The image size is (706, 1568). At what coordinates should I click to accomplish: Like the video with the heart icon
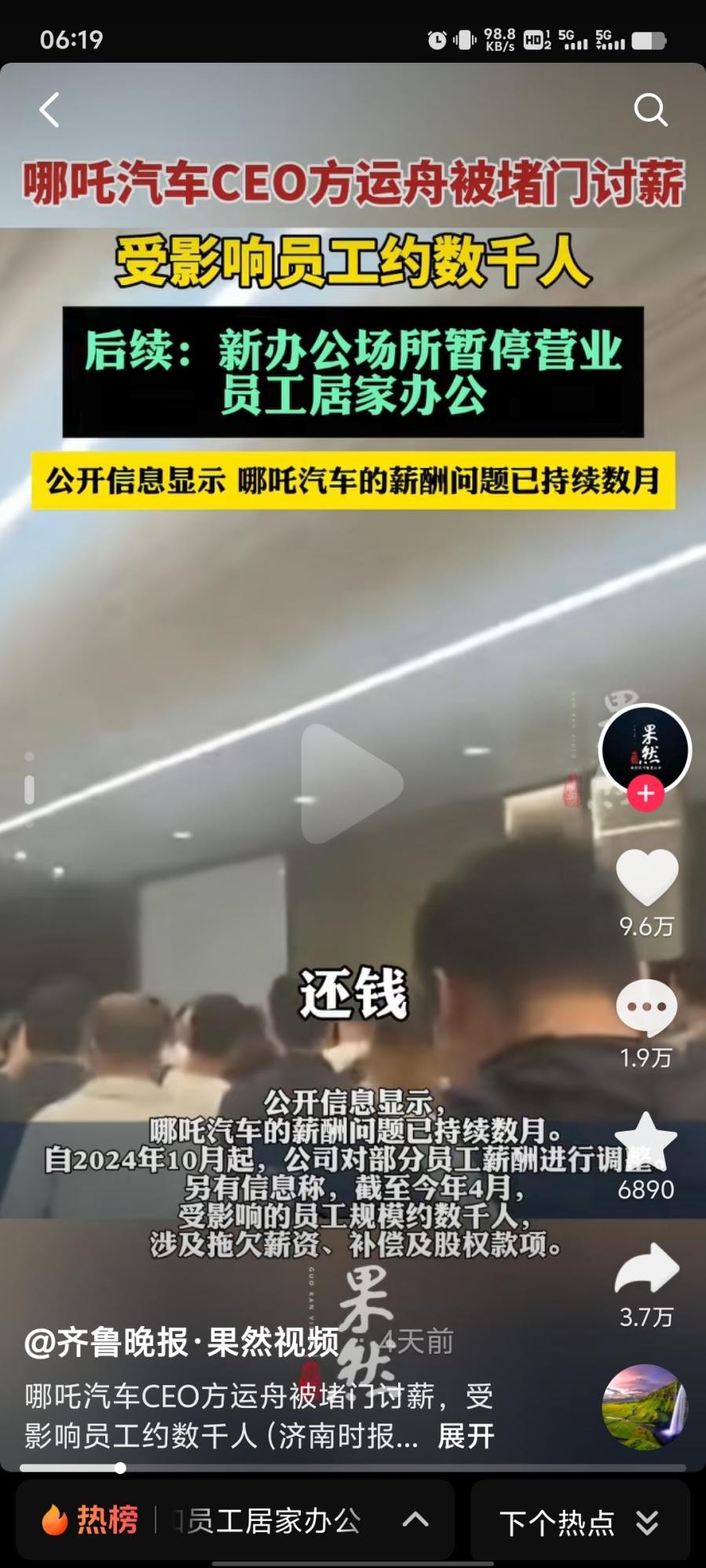(646, 877)
